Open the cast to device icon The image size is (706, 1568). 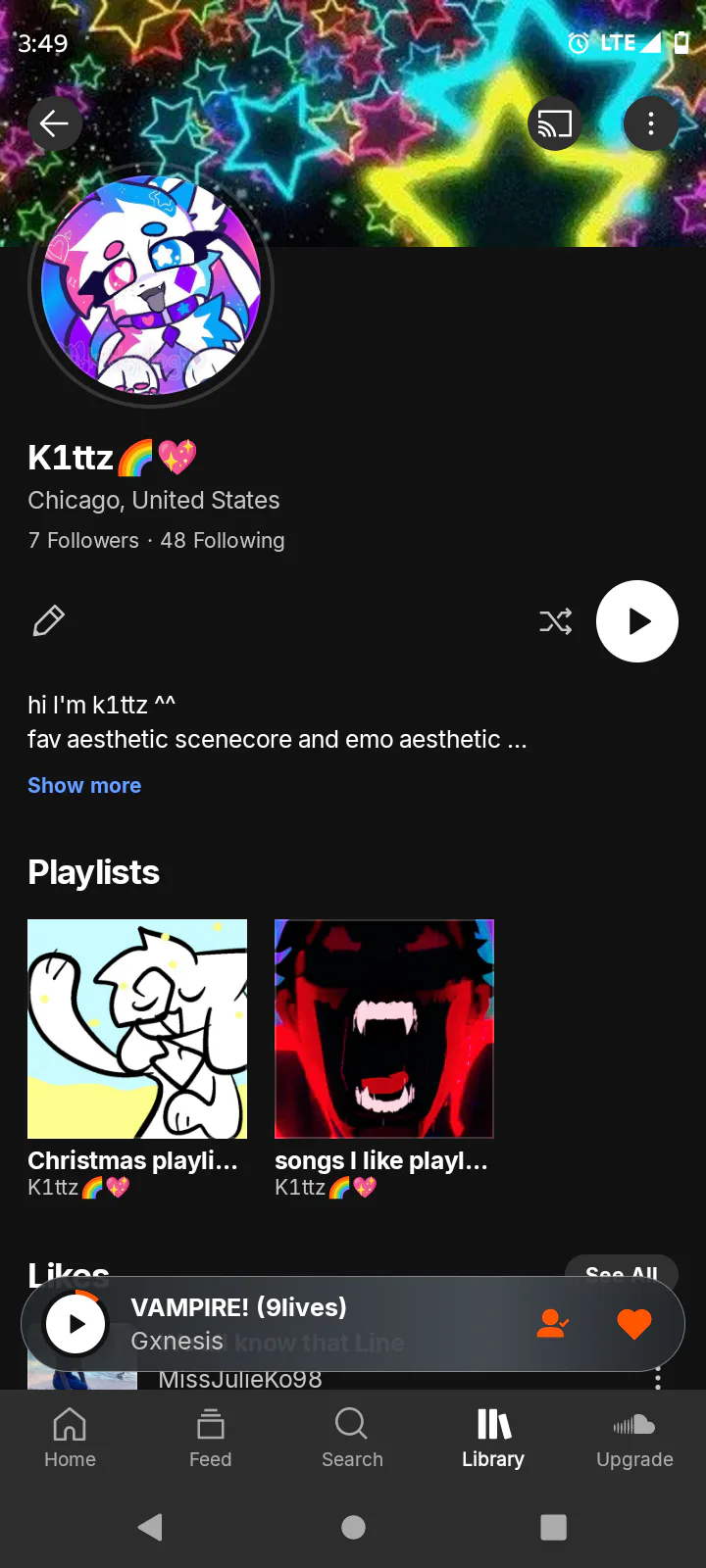(555, 123)
